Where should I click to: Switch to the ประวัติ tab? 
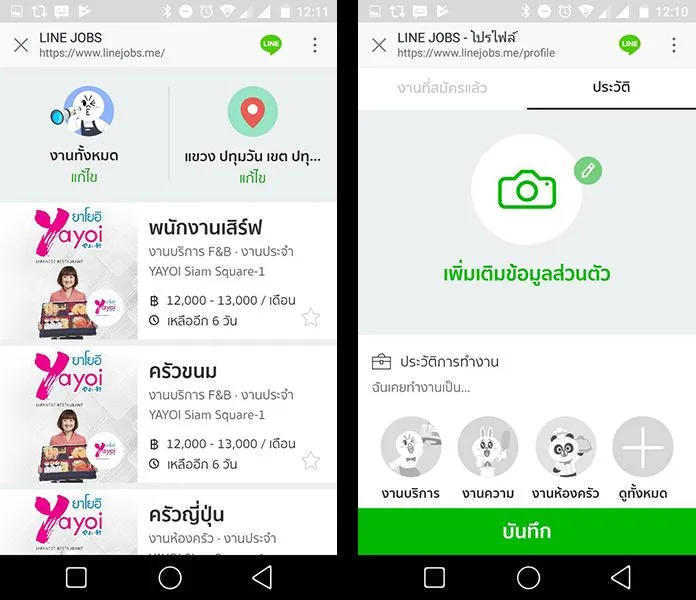tap(610, 88)
